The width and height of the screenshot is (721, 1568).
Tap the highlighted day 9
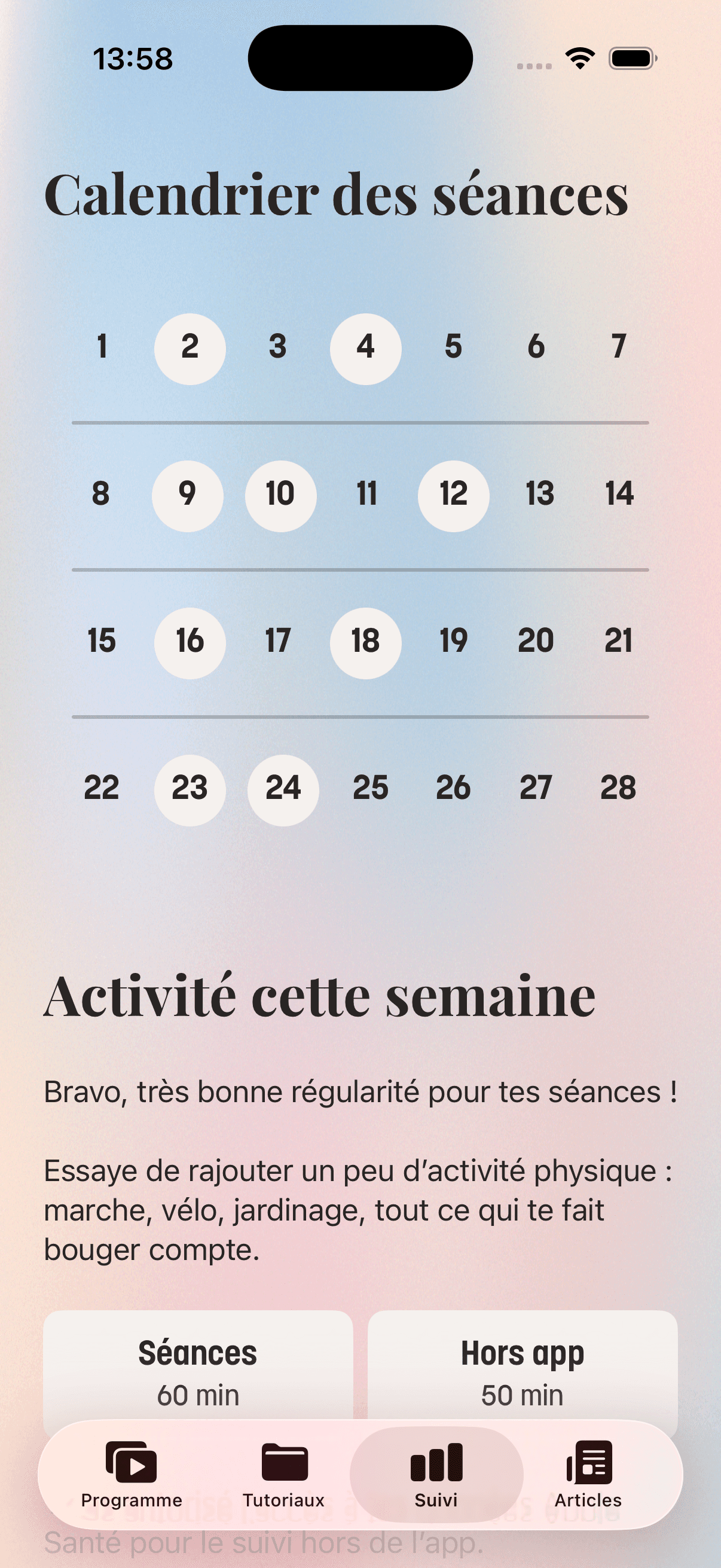pyautogui.click(x=187, y=495)
